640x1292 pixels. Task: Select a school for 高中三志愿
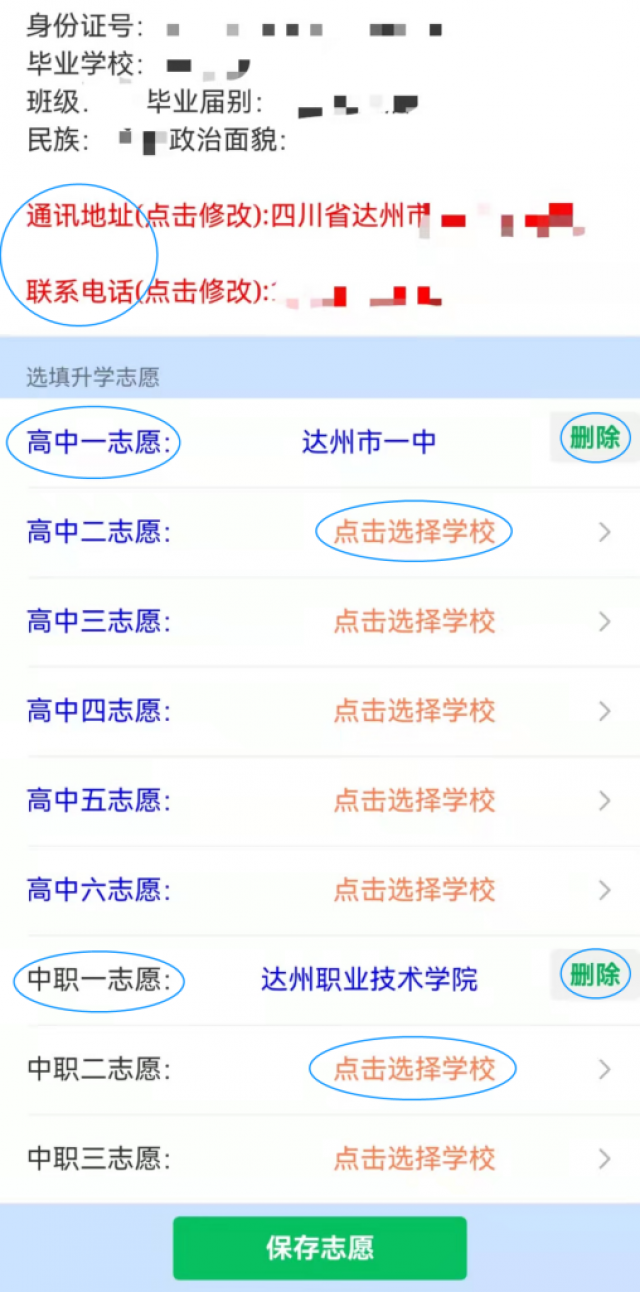414,622
